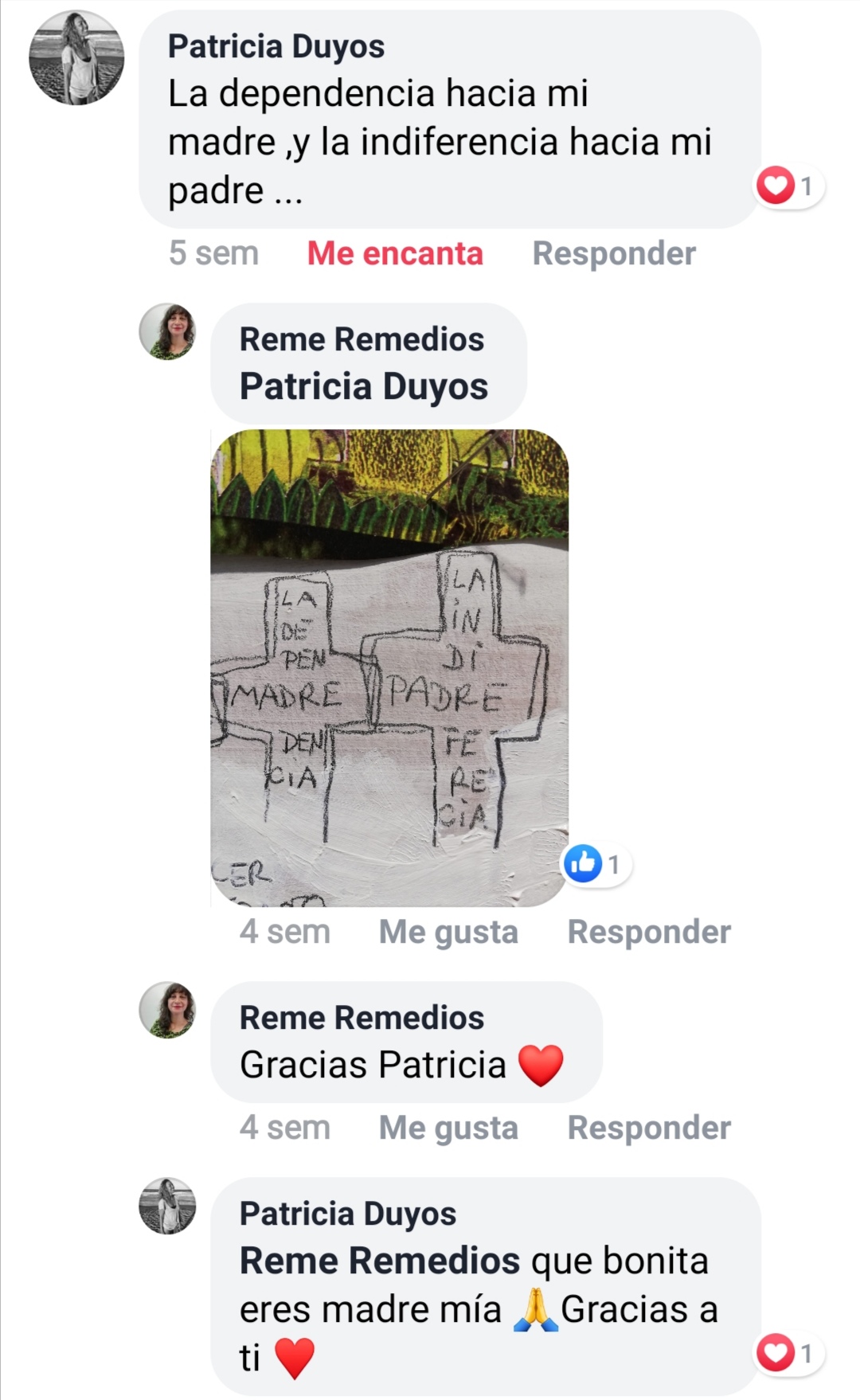This screenshot has width=860, height=1400.
Task: Open Reme Remedios's avatar beside the image reply
Action: tap(167, 331)
